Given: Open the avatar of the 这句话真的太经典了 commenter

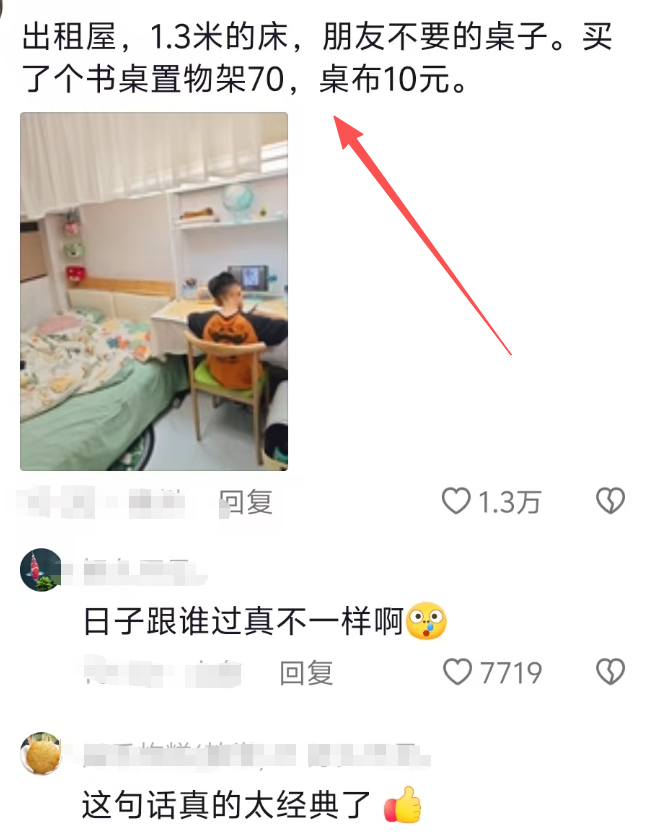Looking at the screenshot, I should click(x=40, y=754).
